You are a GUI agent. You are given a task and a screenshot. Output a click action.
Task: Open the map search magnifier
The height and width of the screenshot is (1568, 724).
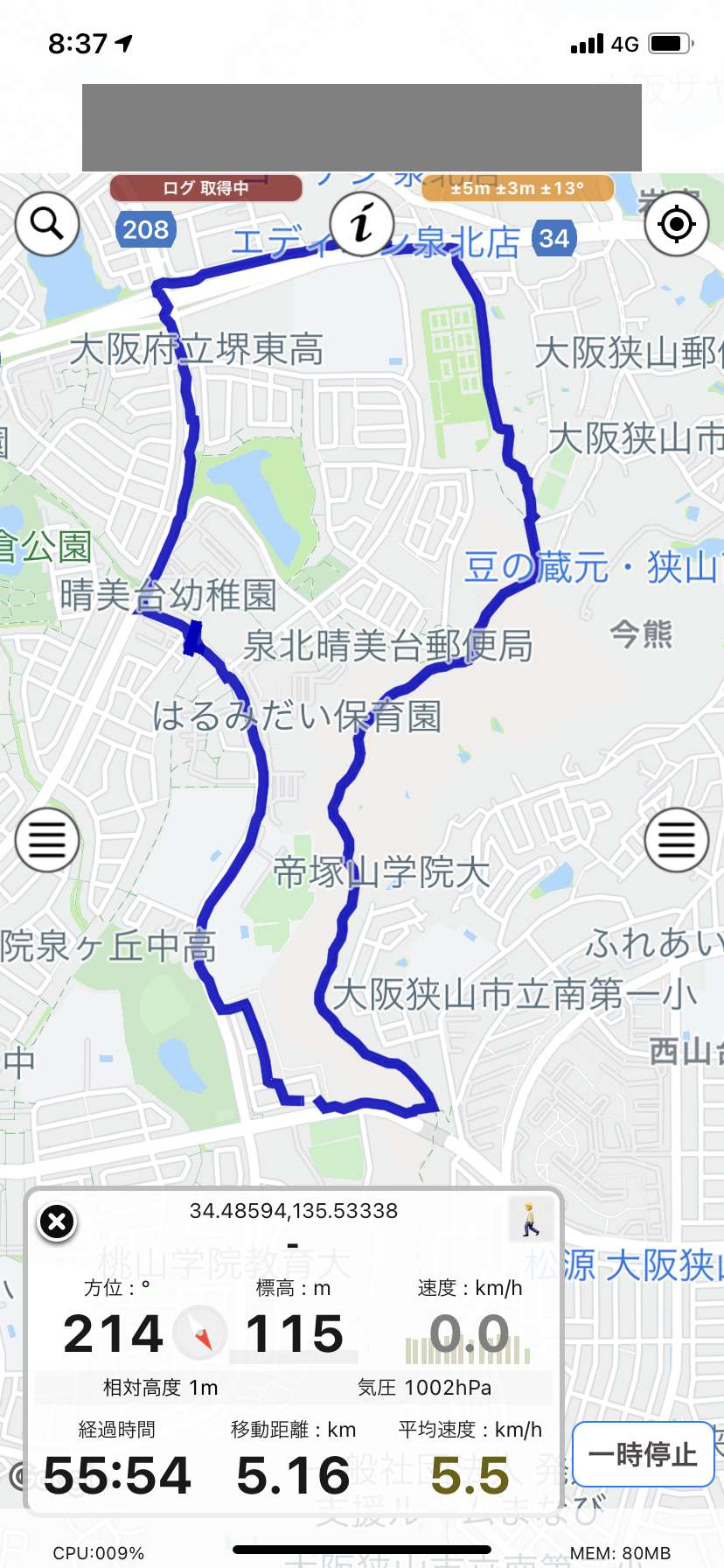pos(47,224)
